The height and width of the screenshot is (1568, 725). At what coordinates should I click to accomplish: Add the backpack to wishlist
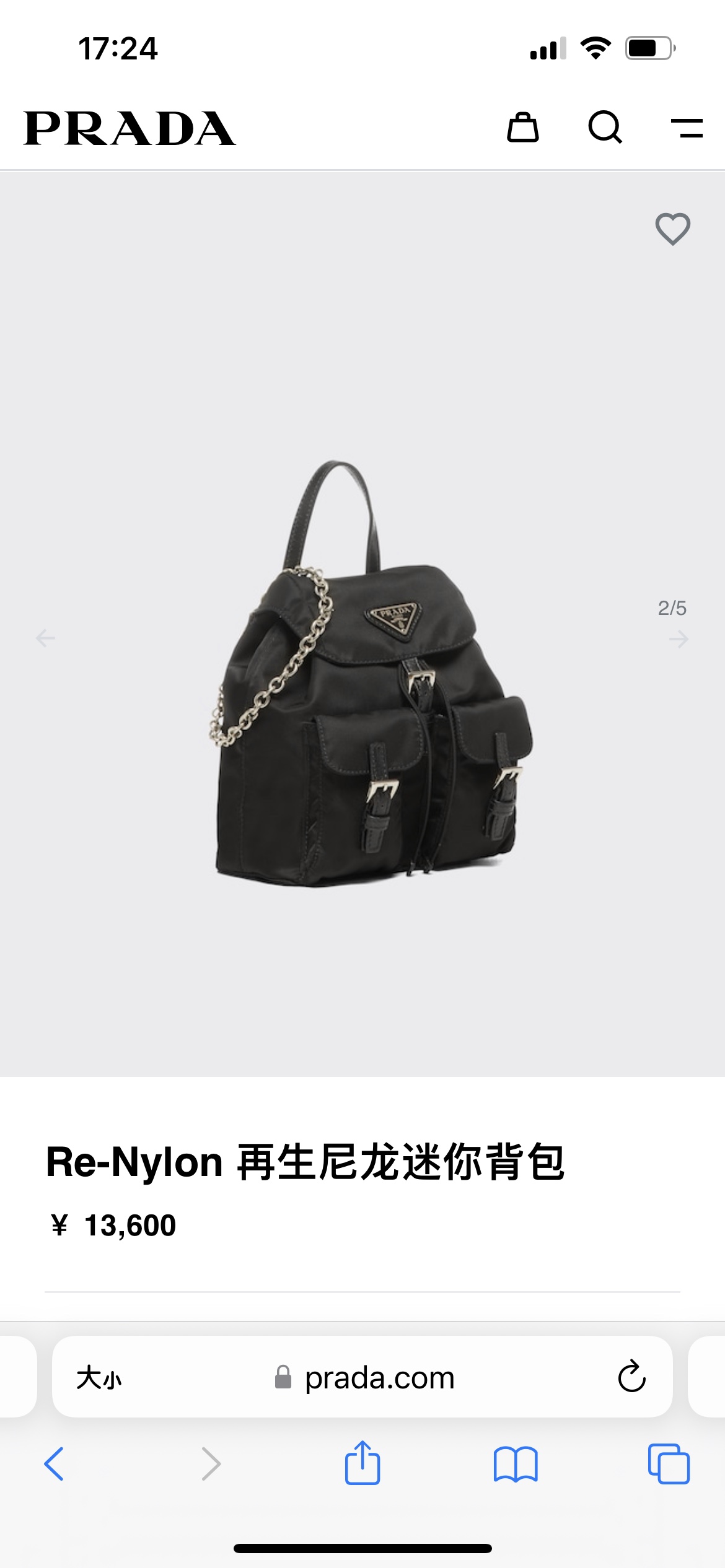click(673, 229)
